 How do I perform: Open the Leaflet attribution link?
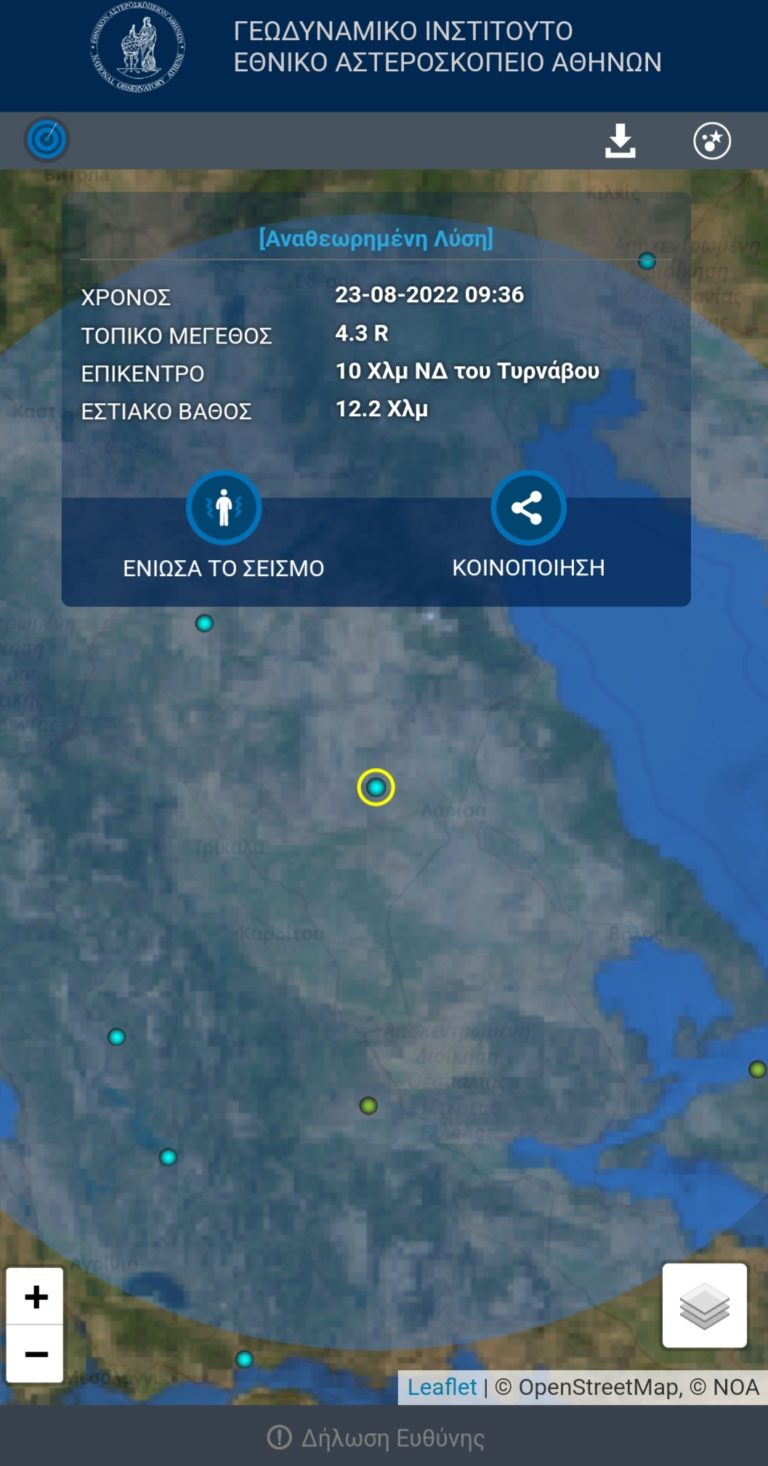442,1387
